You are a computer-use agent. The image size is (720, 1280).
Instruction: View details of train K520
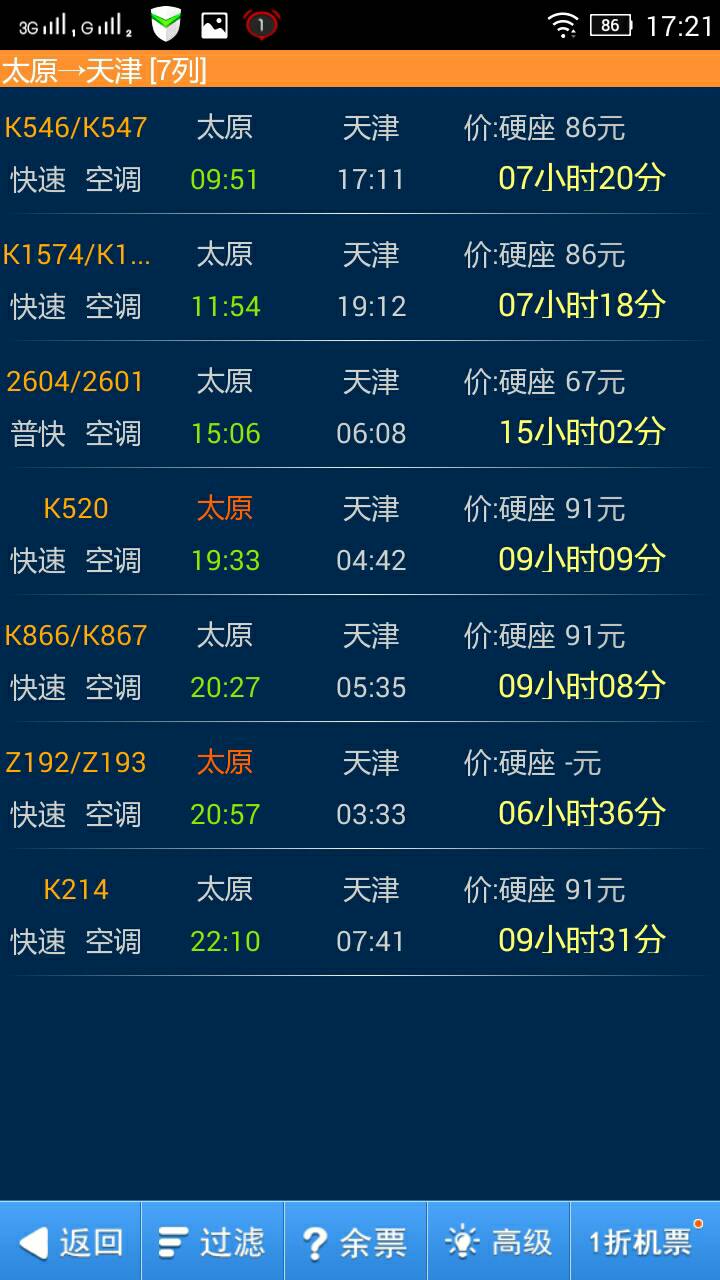[360, 534]
